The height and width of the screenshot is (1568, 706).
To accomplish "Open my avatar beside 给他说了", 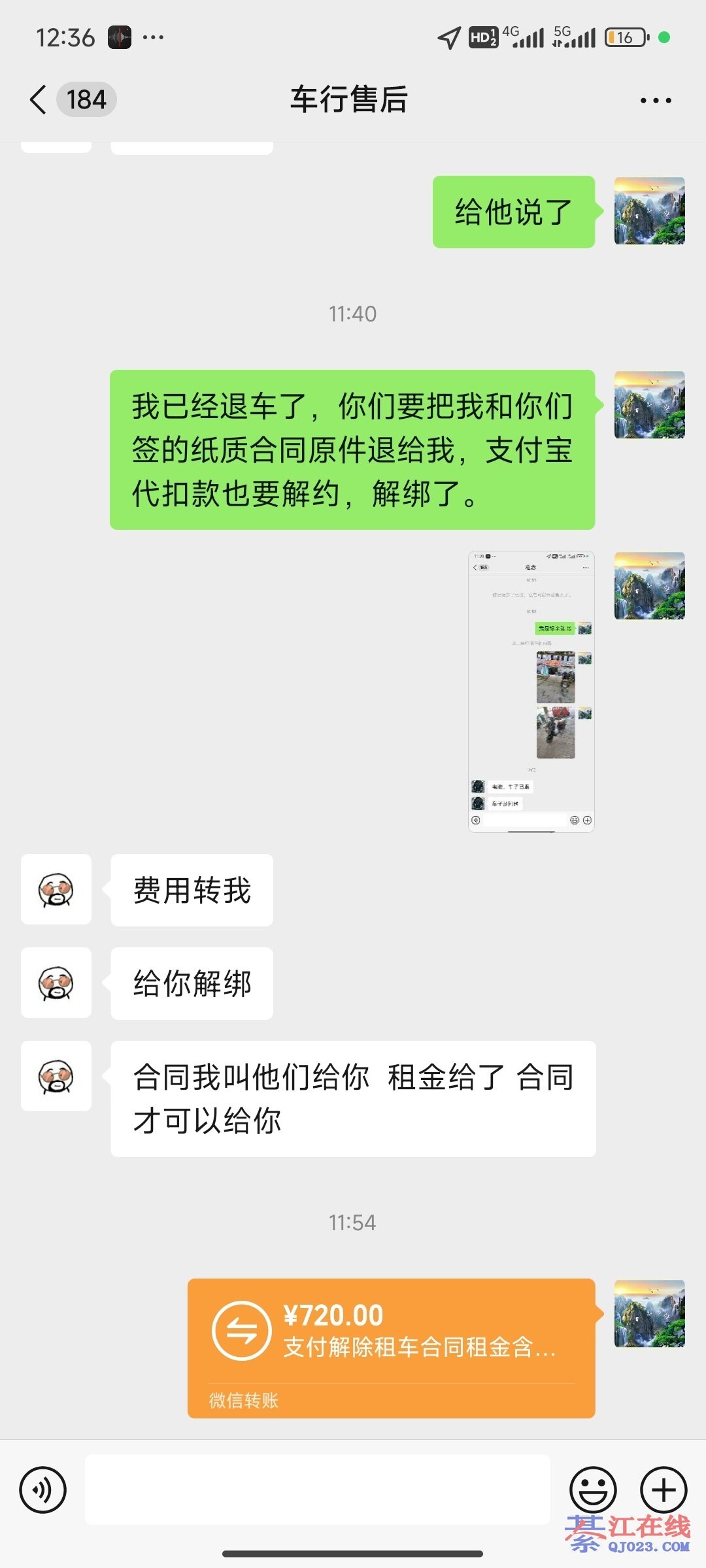I will coord(649,211).
